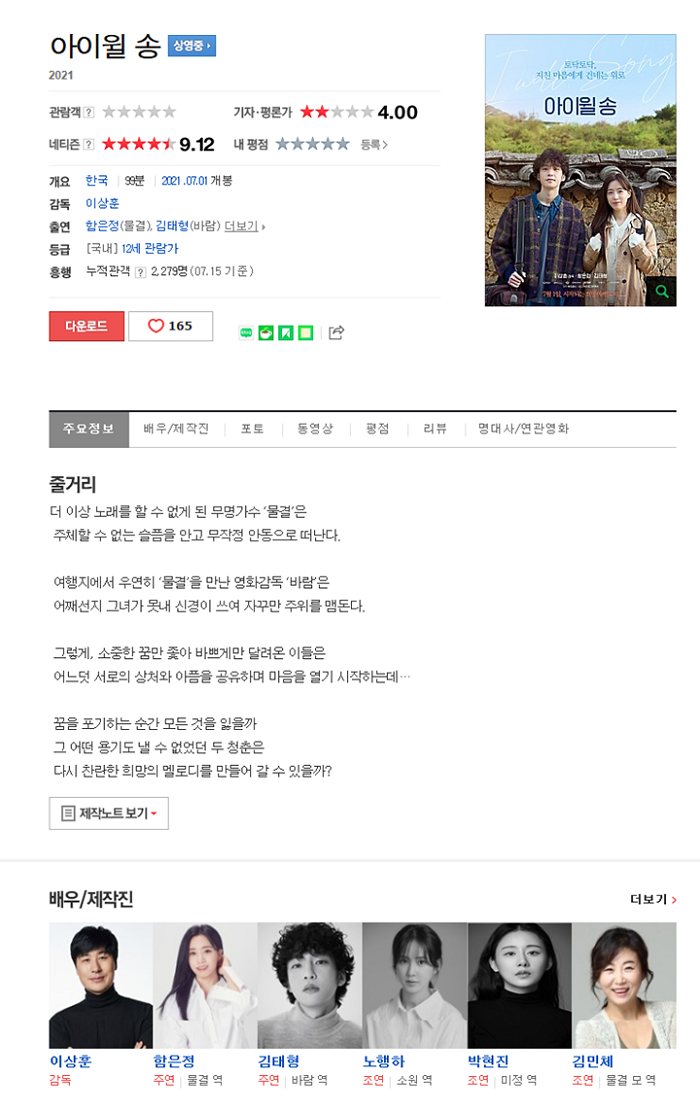
Task: Open the share icon next to social icons
Action: point(336,333)
